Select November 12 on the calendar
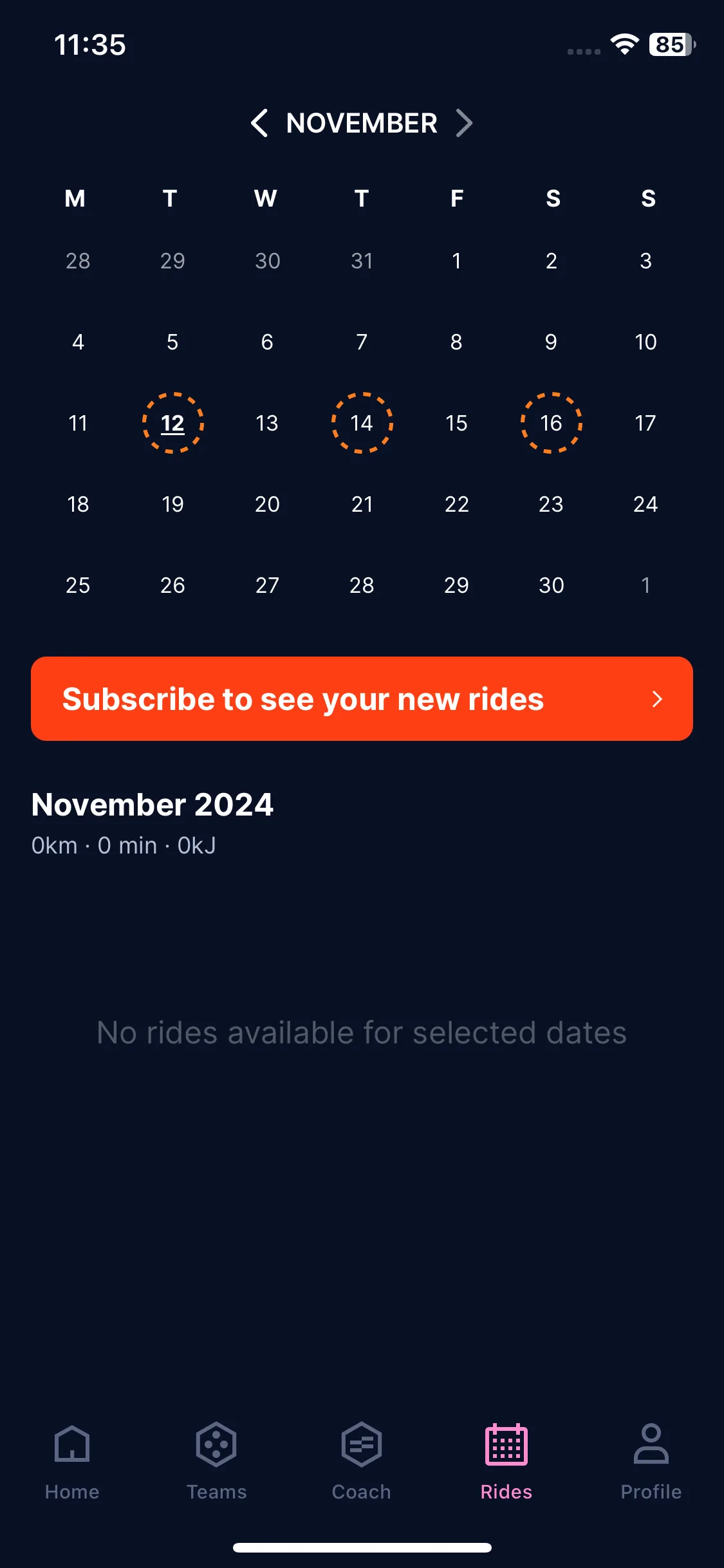Image resolution: width=724 pixels, height=1568 pixels. pos(172,423)
